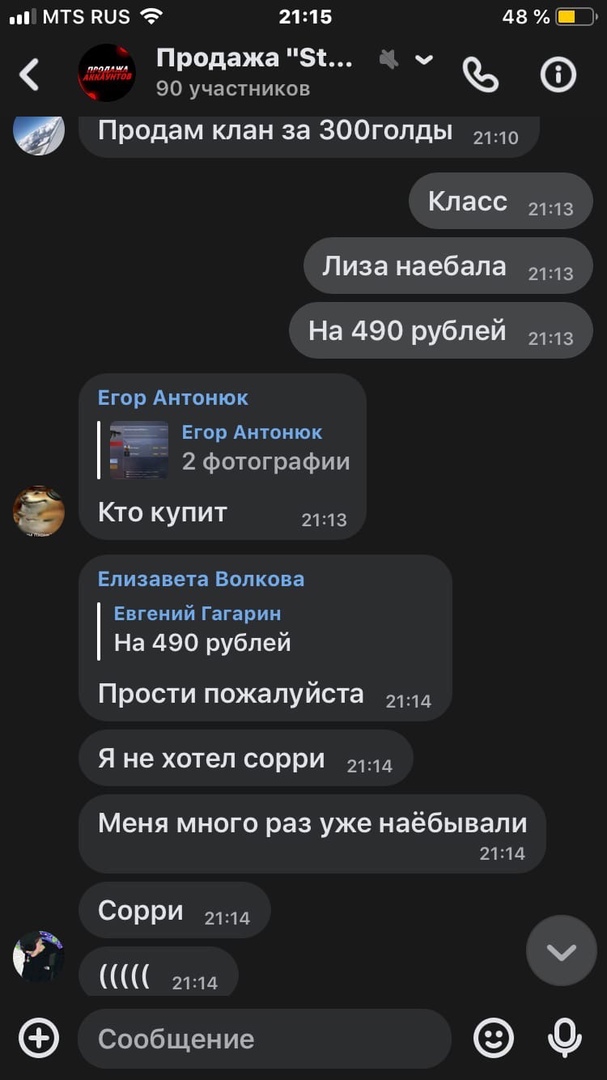This screenshot has height=1080, width=607.
Task: Open chat info
Action: tap(558, 75)
